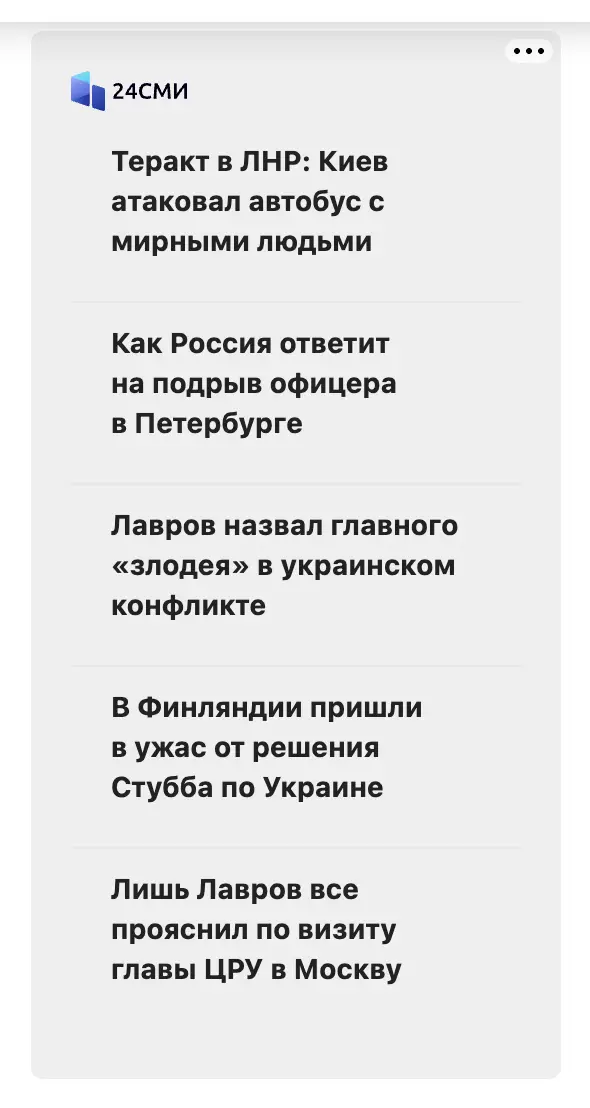Open the three-dot overflow menu
The image size is (590, 1108).
(x=529, y=51)
